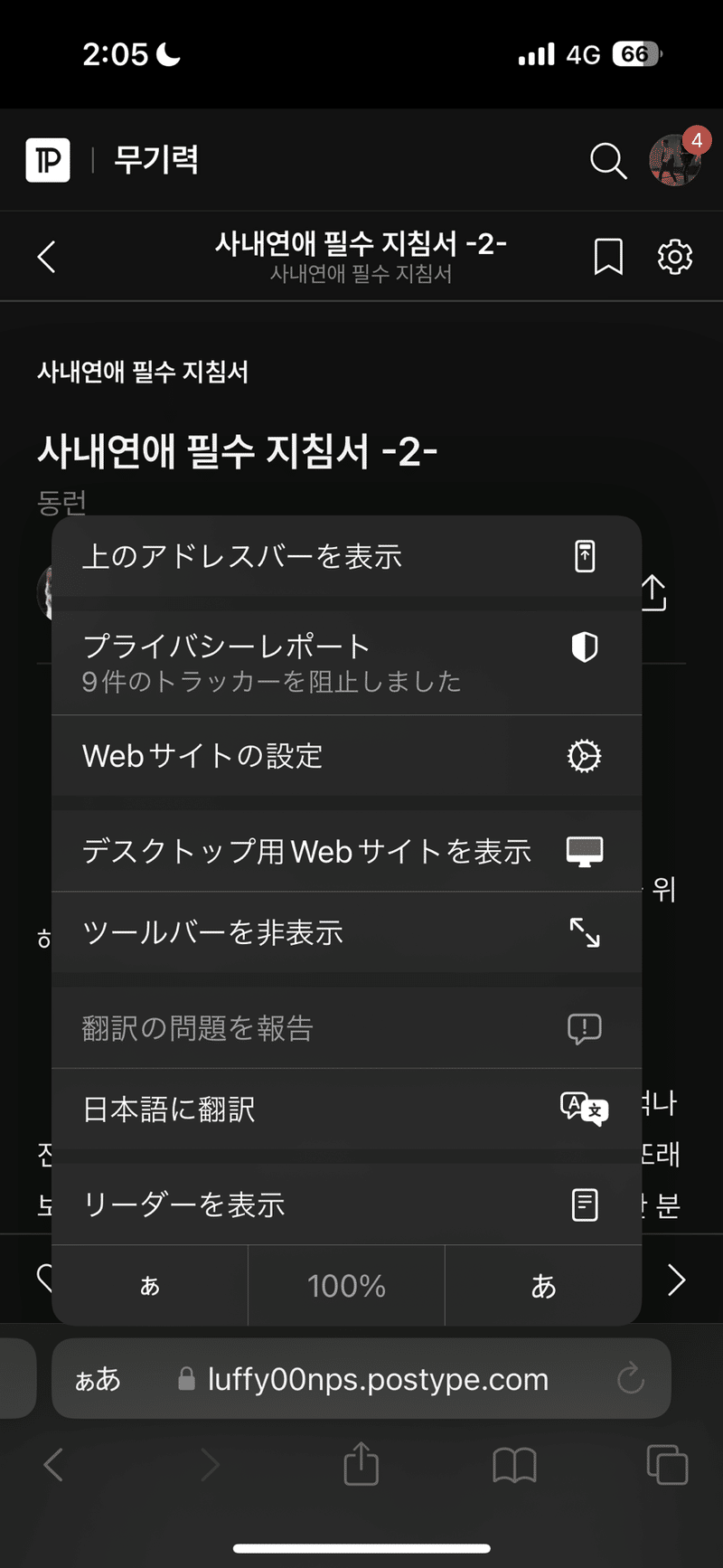Screen dimensions: 723x1568
Task: Go back in Safari toolbar
Action: pyautogui.click(x=54, y=1464)
